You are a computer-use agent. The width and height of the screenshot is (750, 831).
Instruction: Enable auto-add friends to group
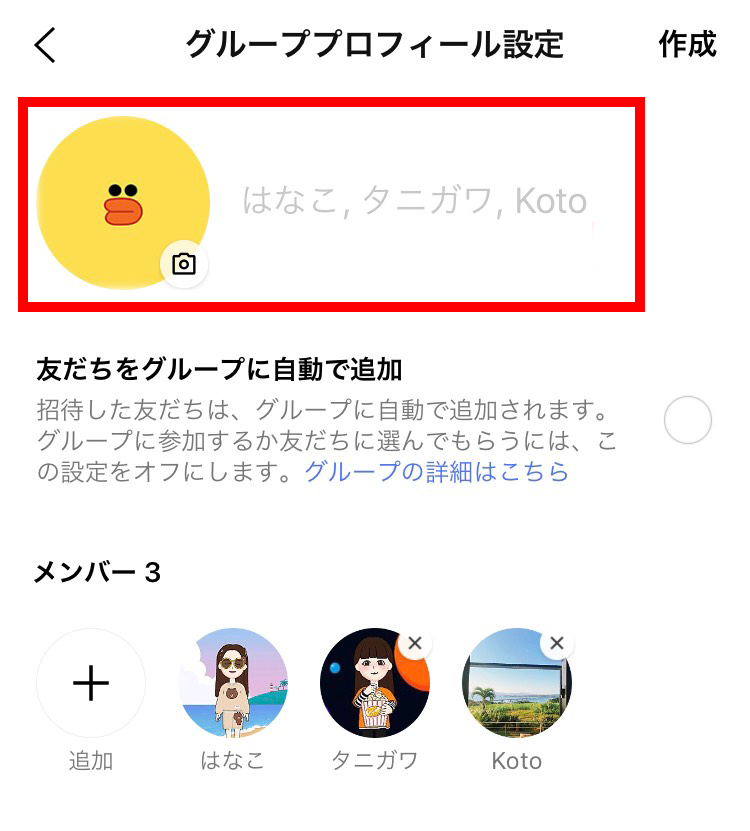tap(687, 421)
